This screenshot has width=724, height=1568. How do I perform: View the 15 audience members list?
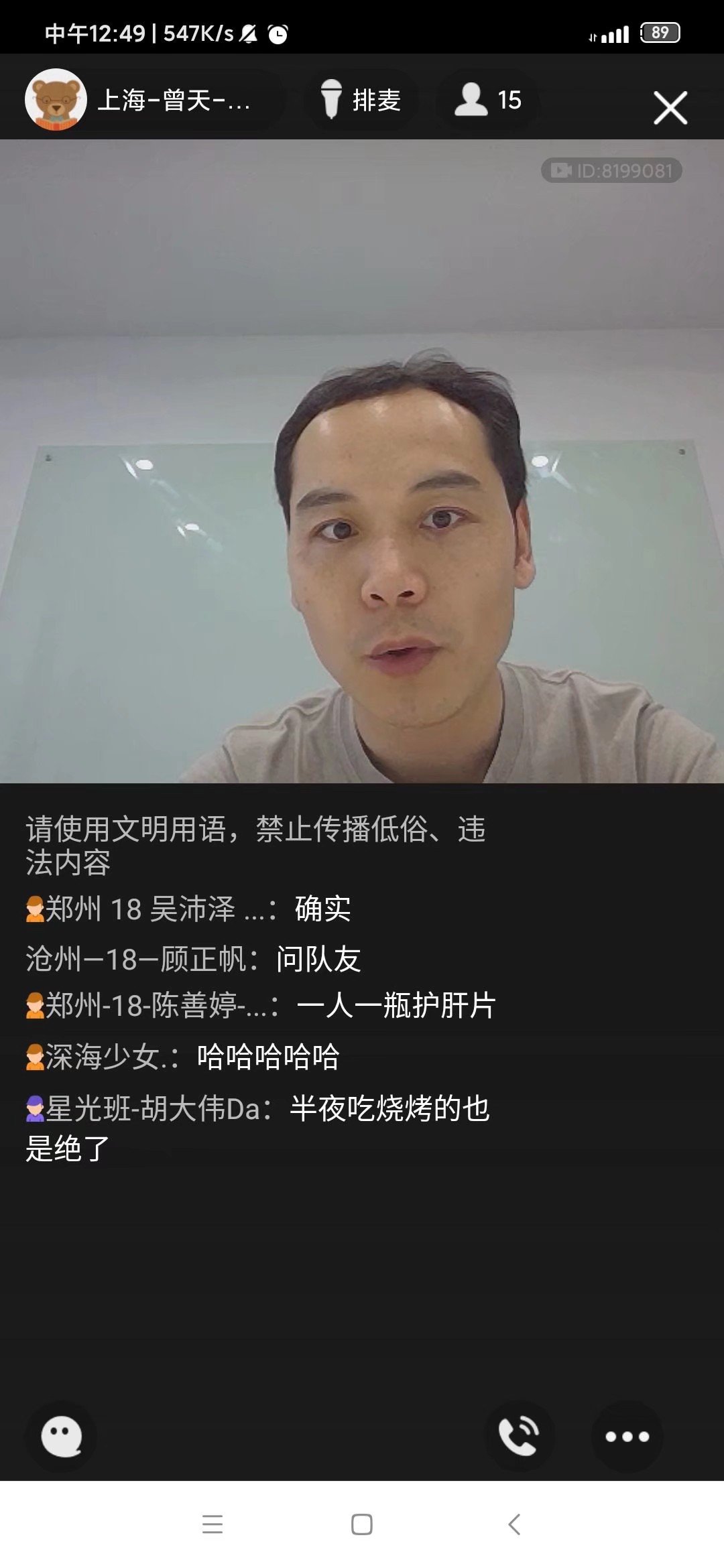[487, 101]
